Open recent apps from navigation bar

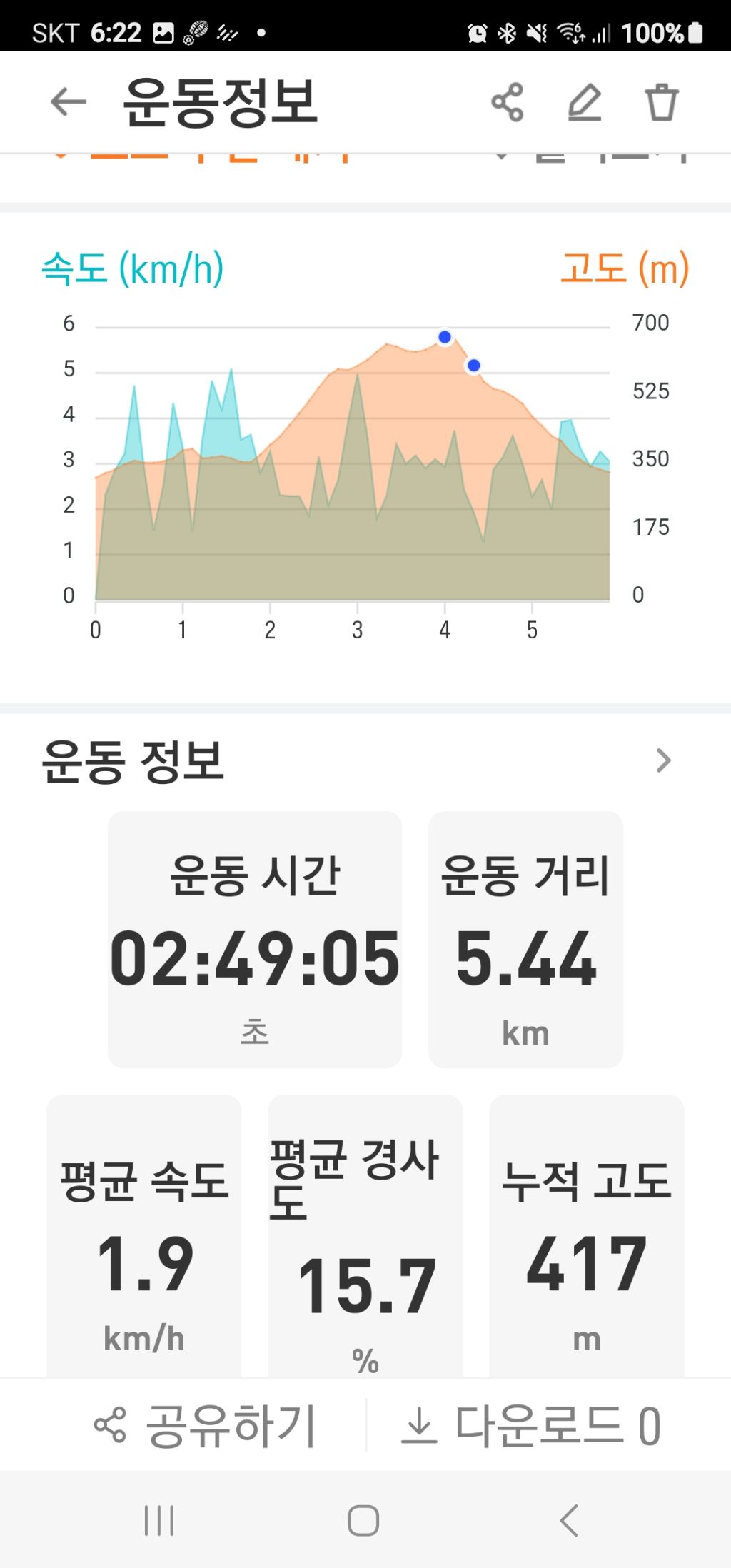[159, 1520]
